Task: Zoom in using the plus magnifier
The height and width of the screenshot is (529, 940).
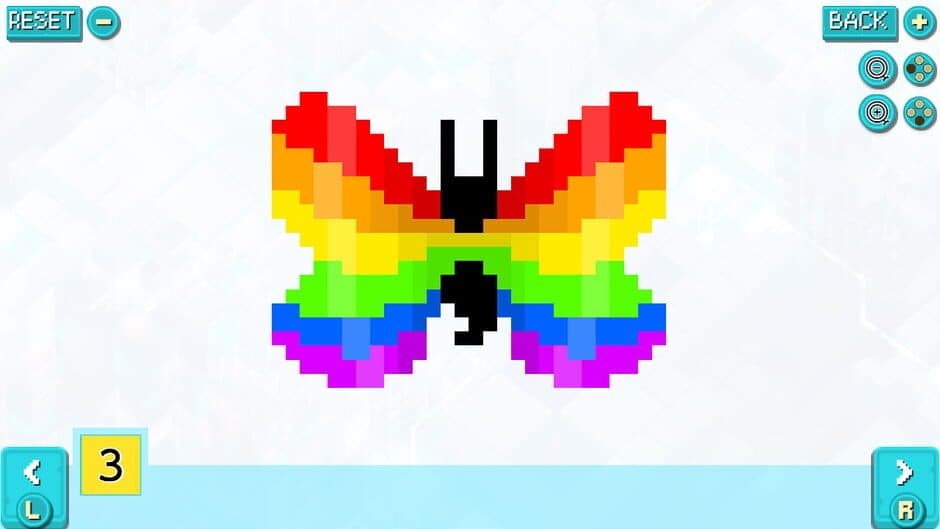Action: pos(877,112)
